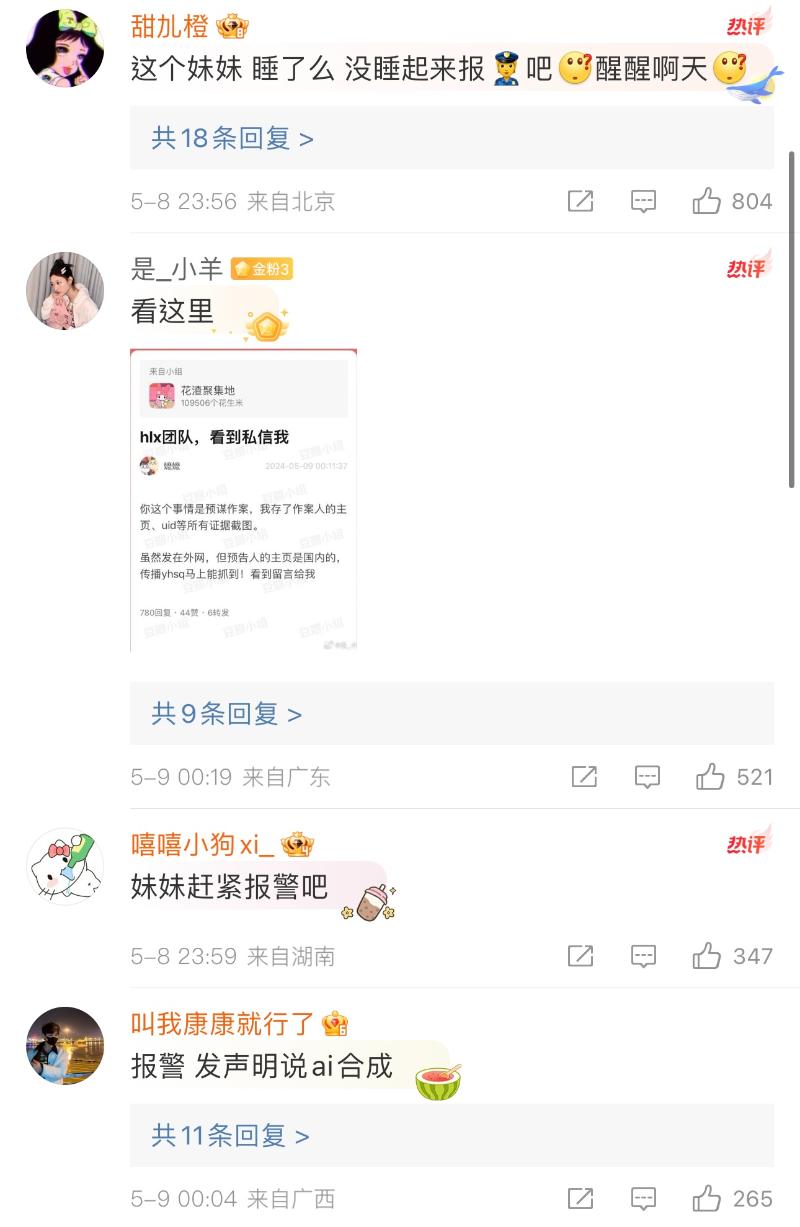Open 嘻嘻小狗xi_'s Hello Kitty avatar
800x1227 pixels.
[65, 867]
